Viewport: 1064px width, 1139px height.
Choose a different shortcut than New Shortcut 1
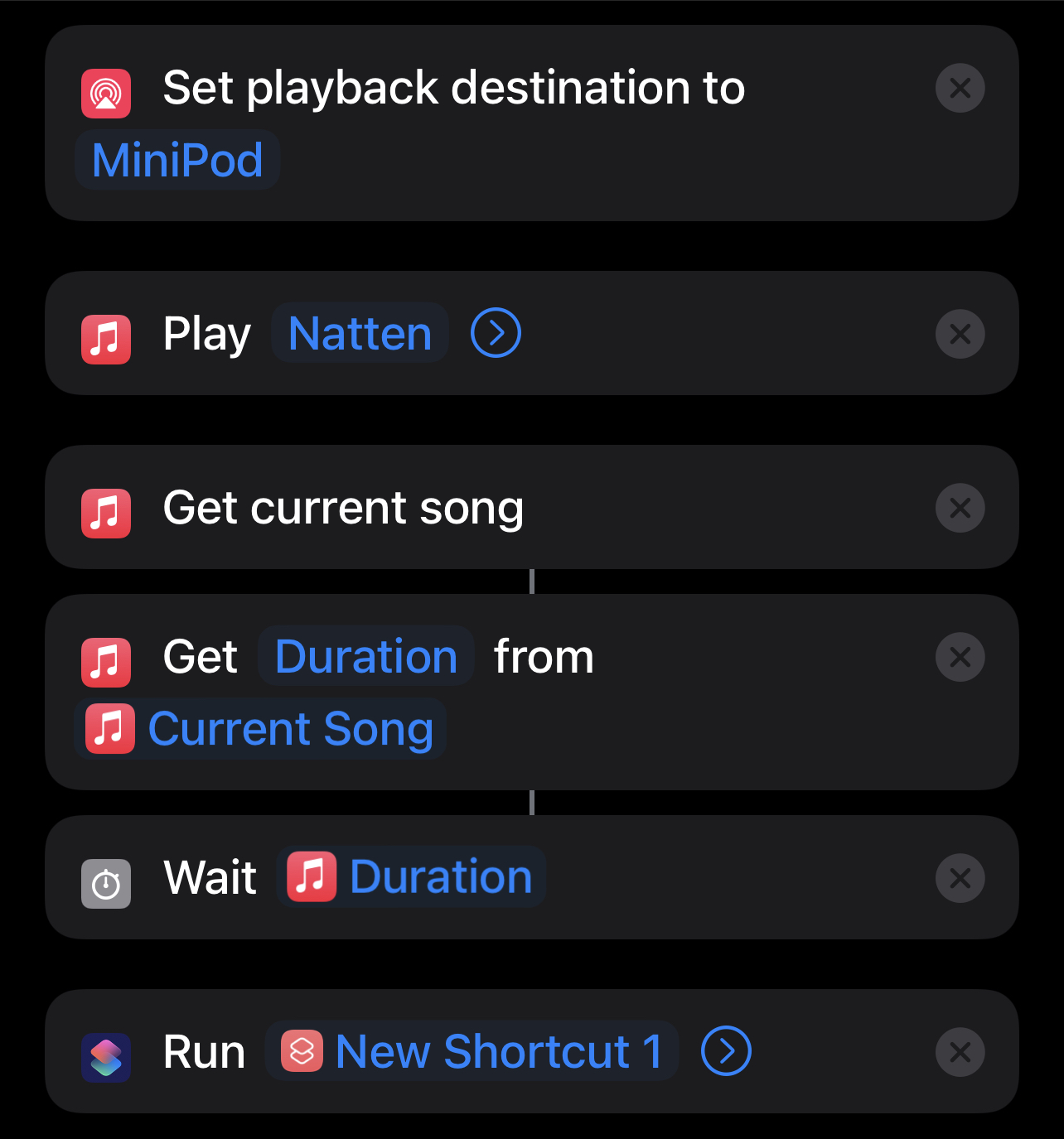click(472, 1051)
